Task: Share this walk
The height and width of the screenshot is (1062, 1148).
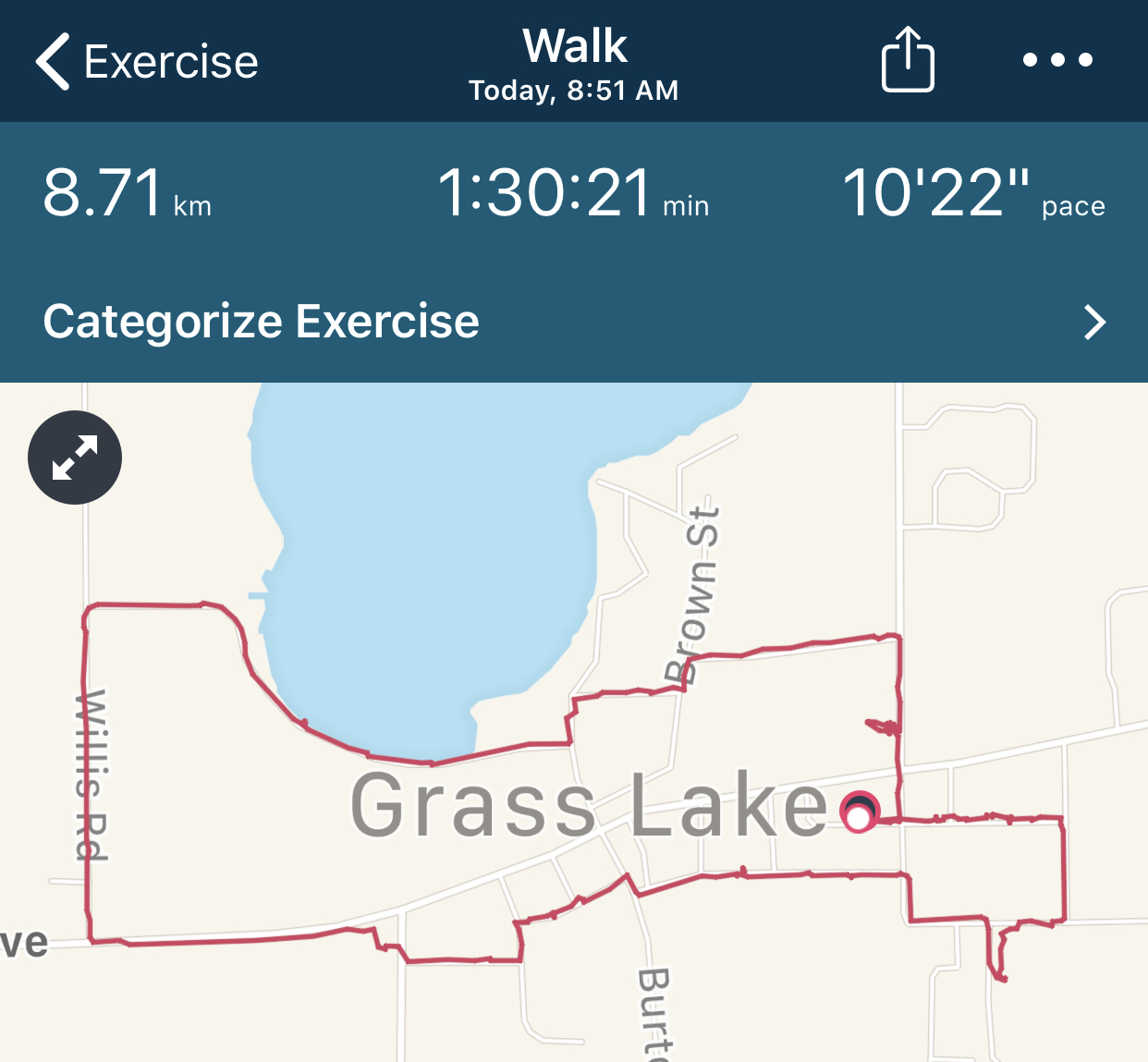Action: (x=907, y=60)
